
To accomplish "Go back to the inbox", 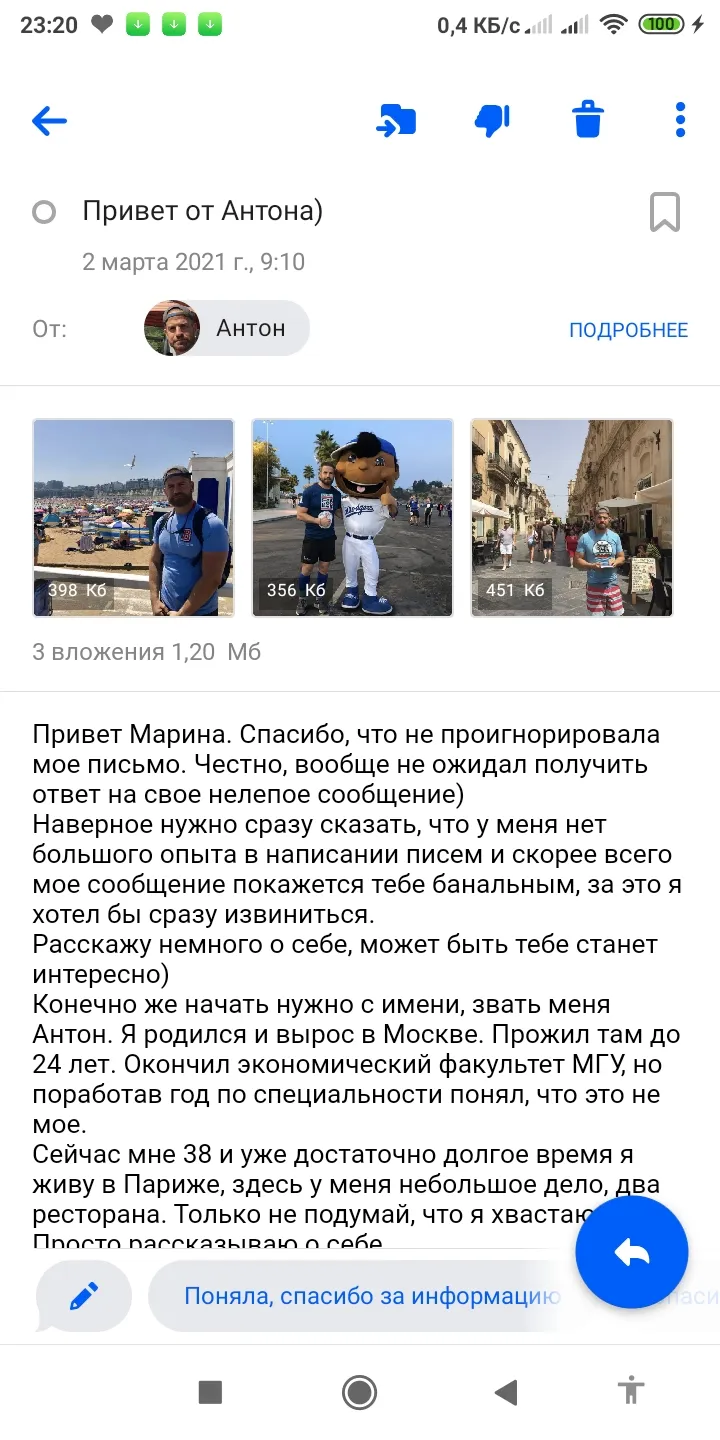I will 49,121.
